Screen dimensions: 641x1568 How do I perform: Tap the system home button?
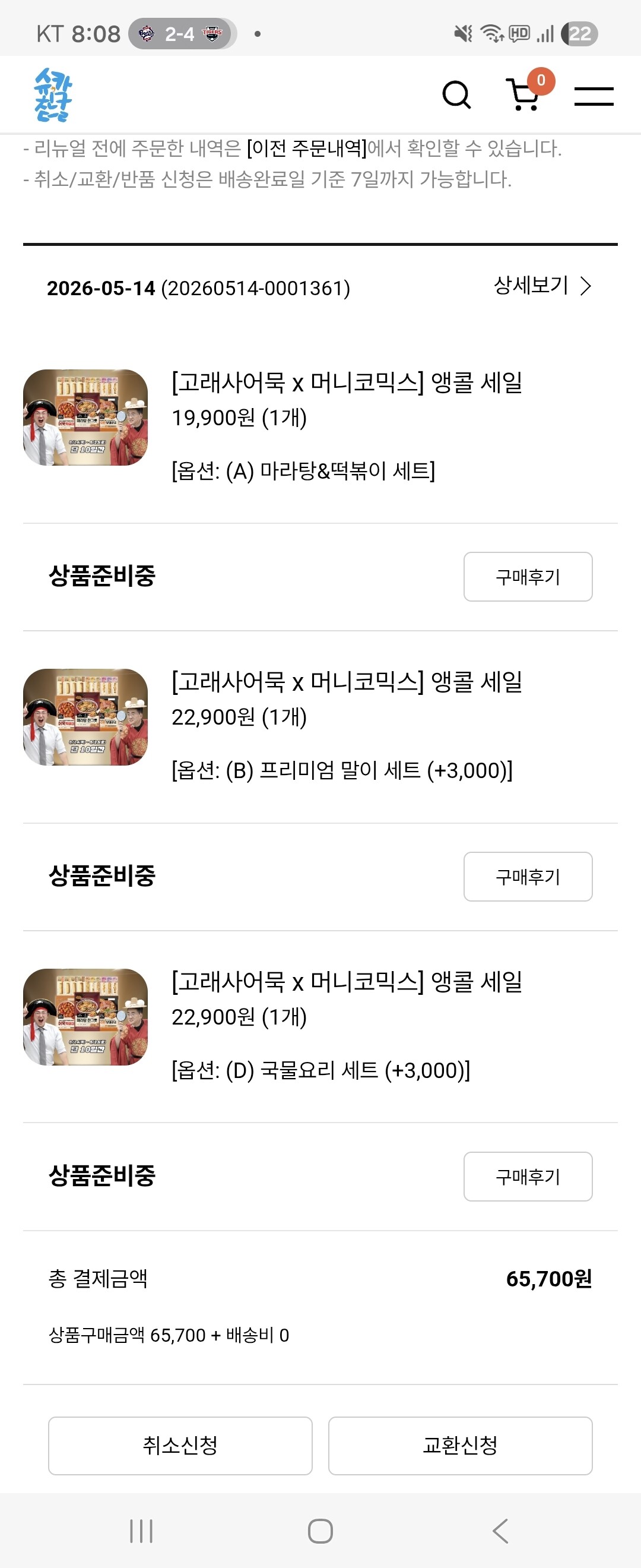pos(320,1531)
